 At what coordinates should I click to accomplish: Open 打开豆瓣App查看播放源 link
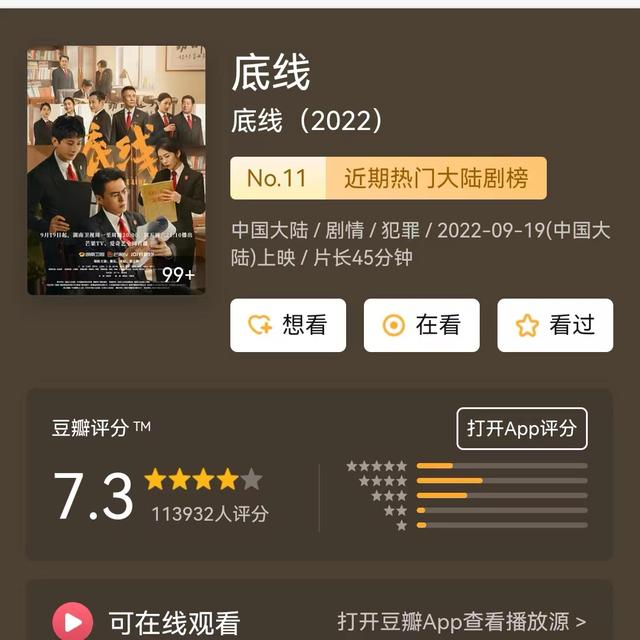point(461,622)
